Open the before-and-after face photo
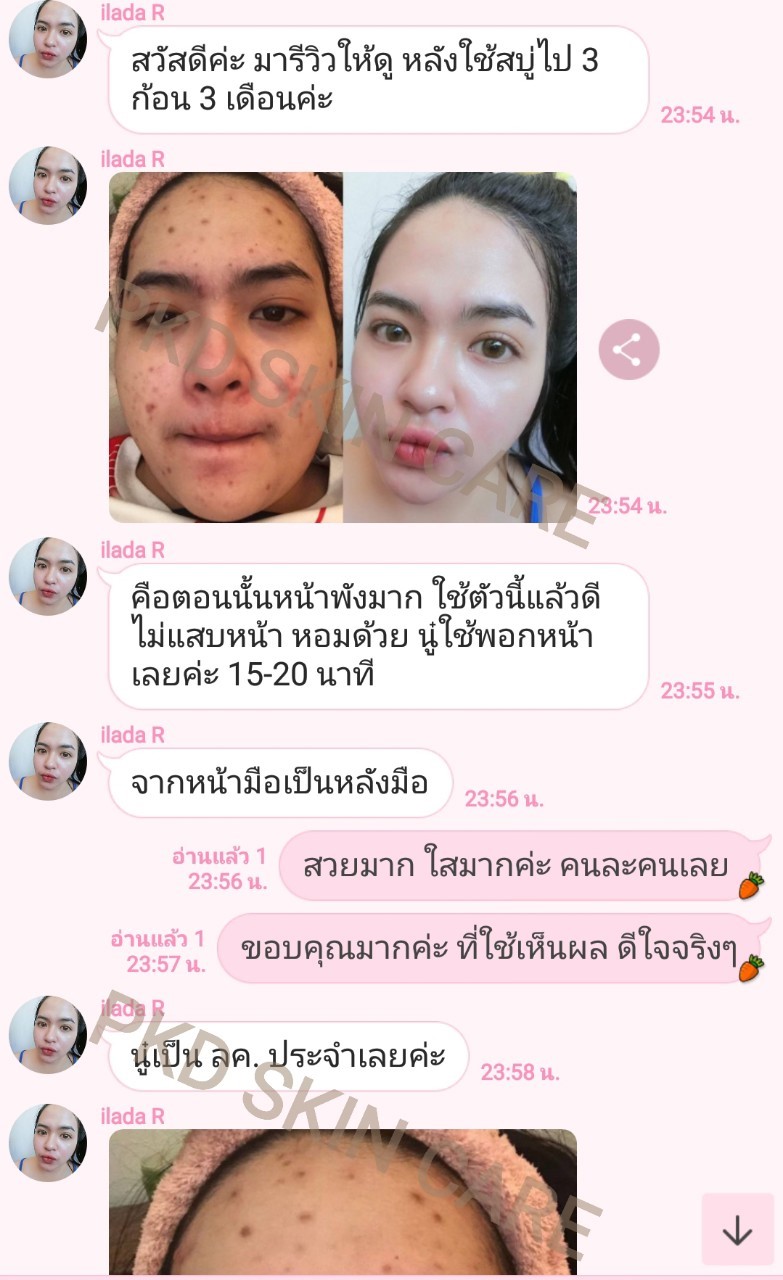The width and height of the screenshot is (783, 1280). click(x=342, y=347)
